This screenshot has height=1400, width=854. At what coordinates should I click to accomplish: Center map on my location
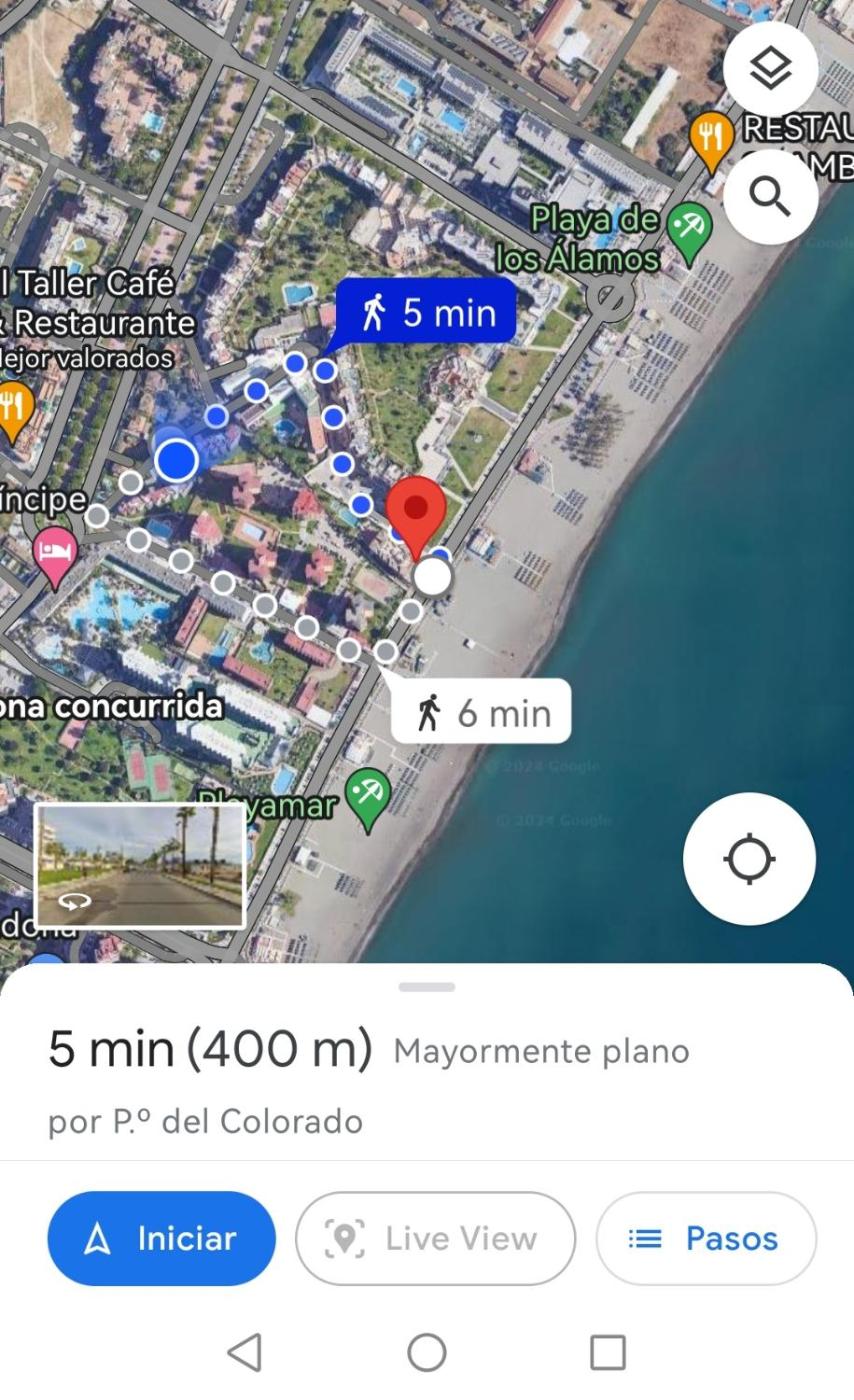(749, 858)
